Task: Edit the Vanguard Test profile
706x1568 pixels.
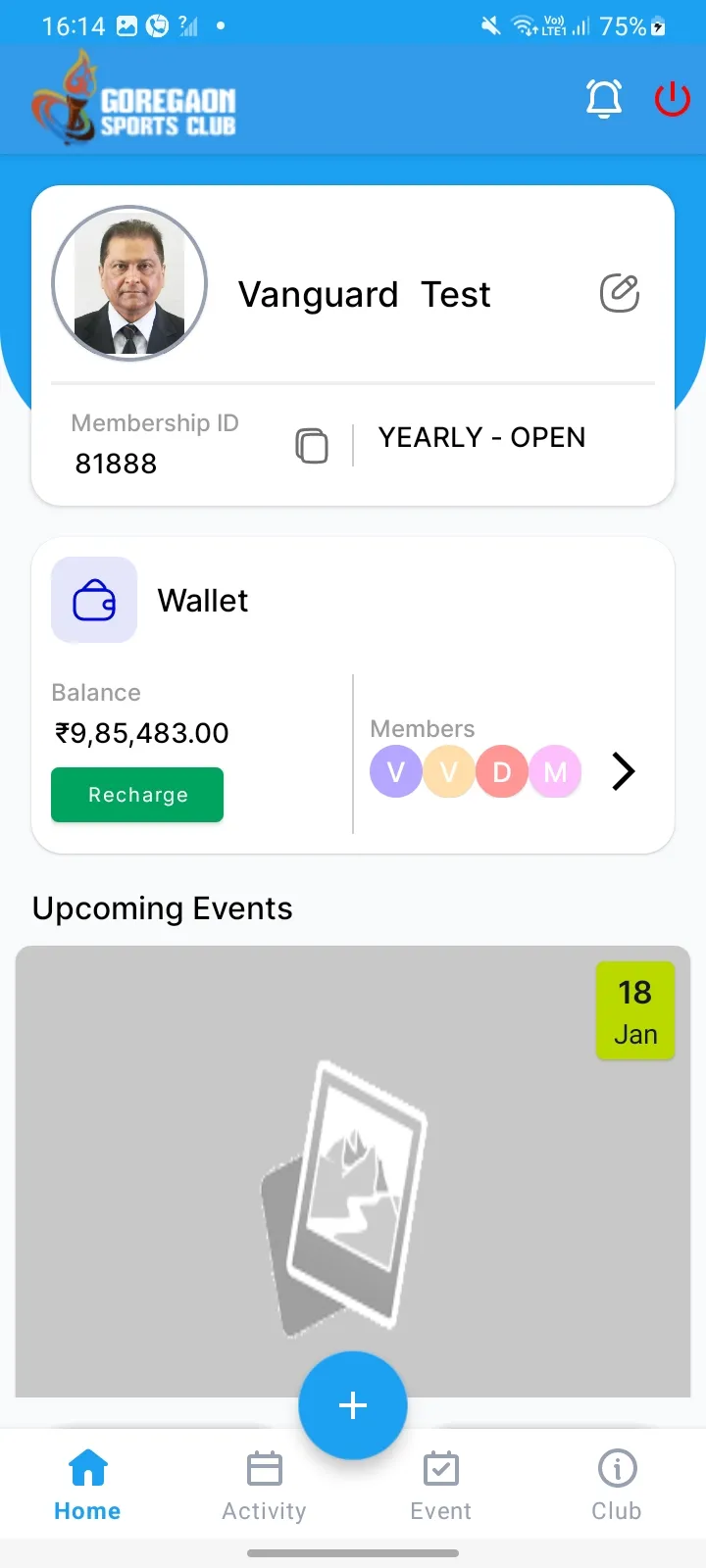Action: point(620,293)
